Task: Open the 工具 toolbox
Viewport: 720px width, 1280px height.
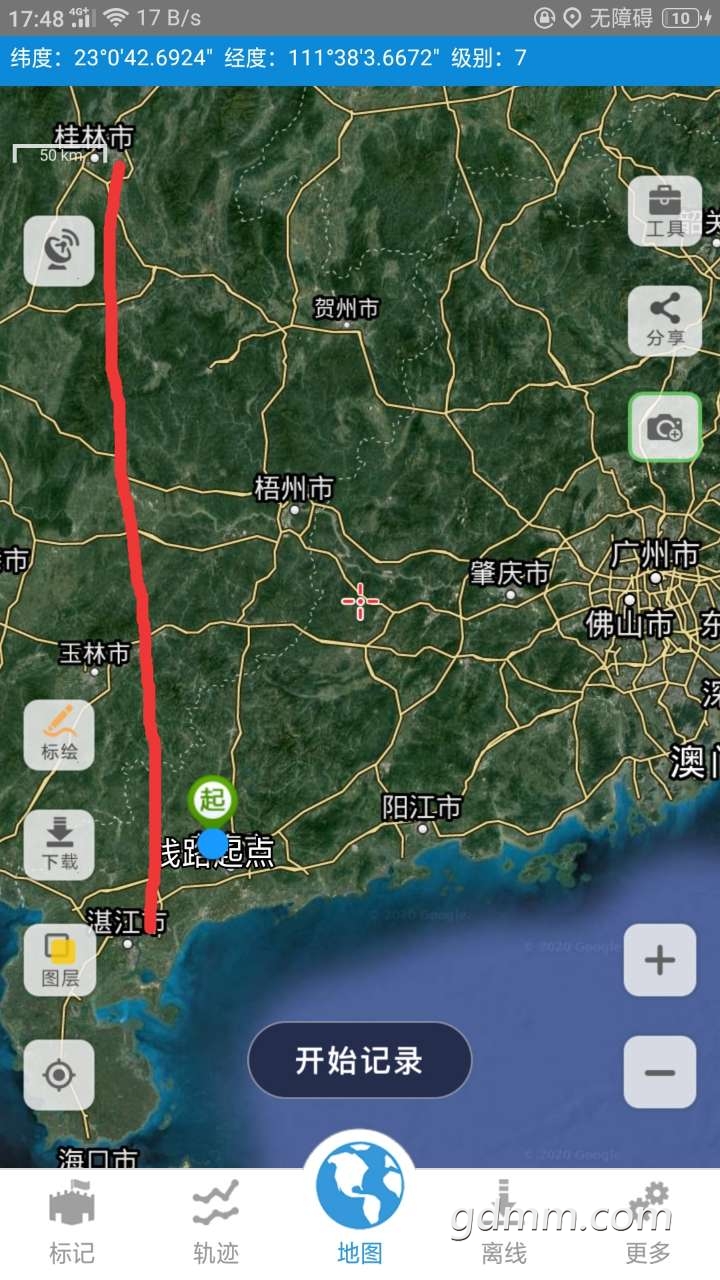Action: tap(665, 211)
